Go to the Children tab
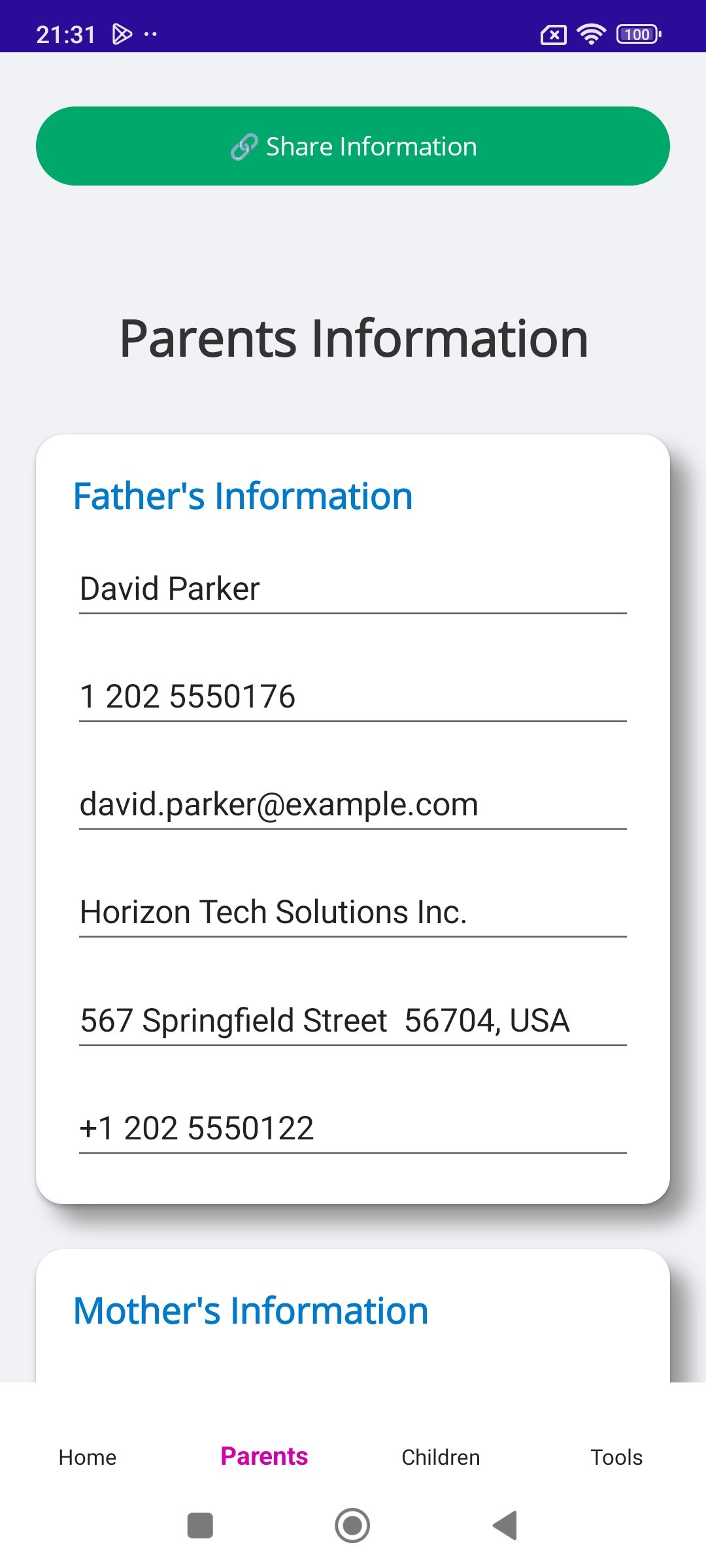The image size is (706, 1568). point(441,1457)
